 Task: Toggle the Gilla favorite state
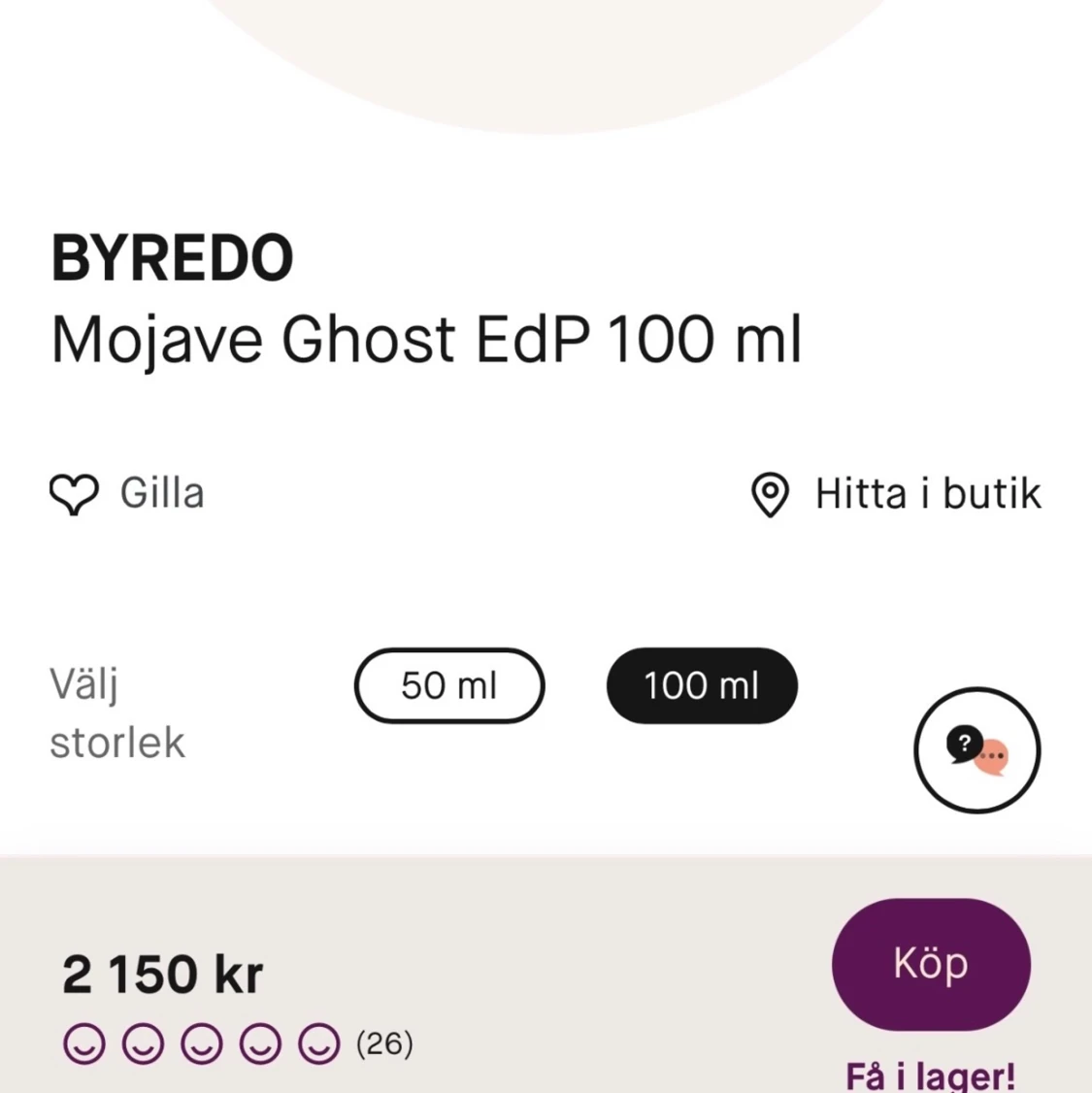[127, 494]
